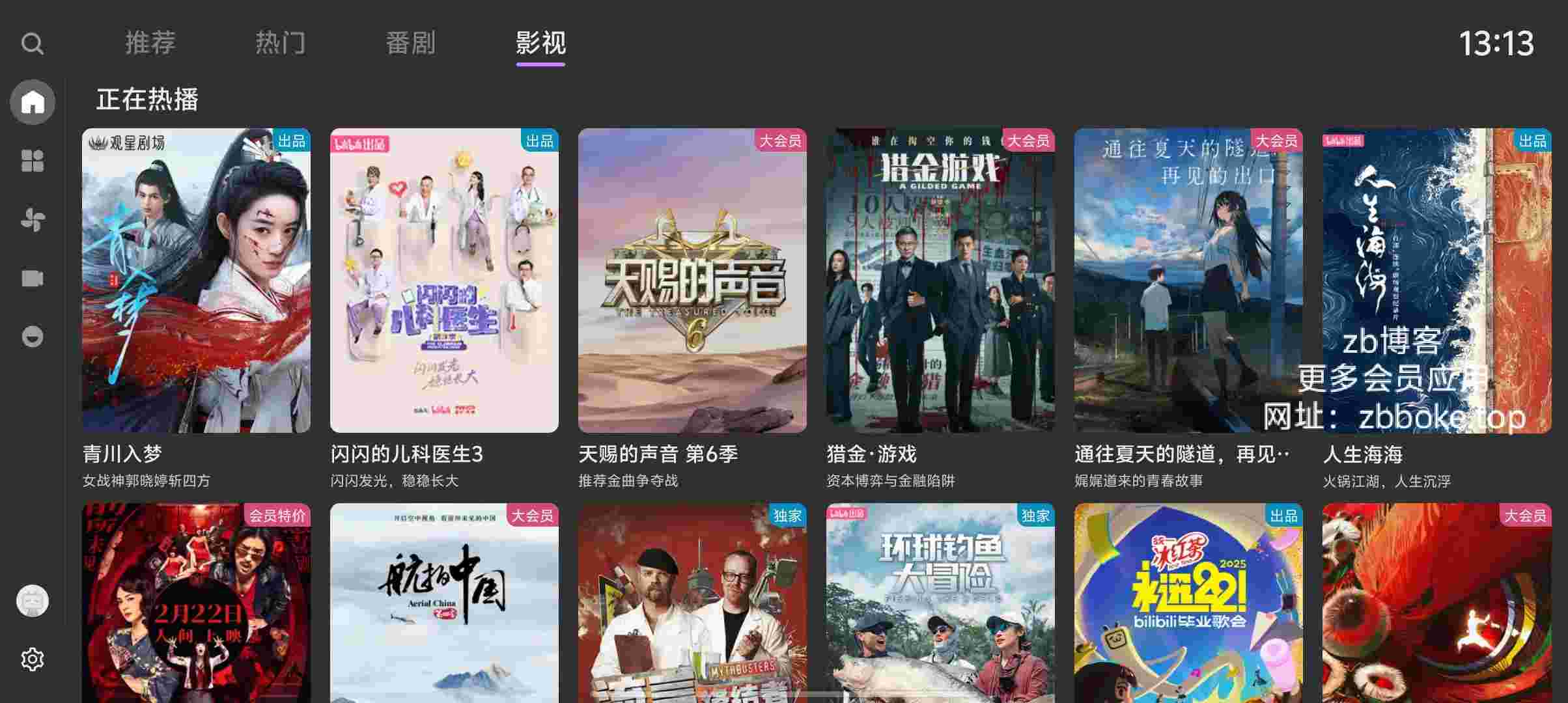Open 闪闪的儿科医生3 card
Viewport: 1568px width, 703px height.
click(x=444, y=281)
